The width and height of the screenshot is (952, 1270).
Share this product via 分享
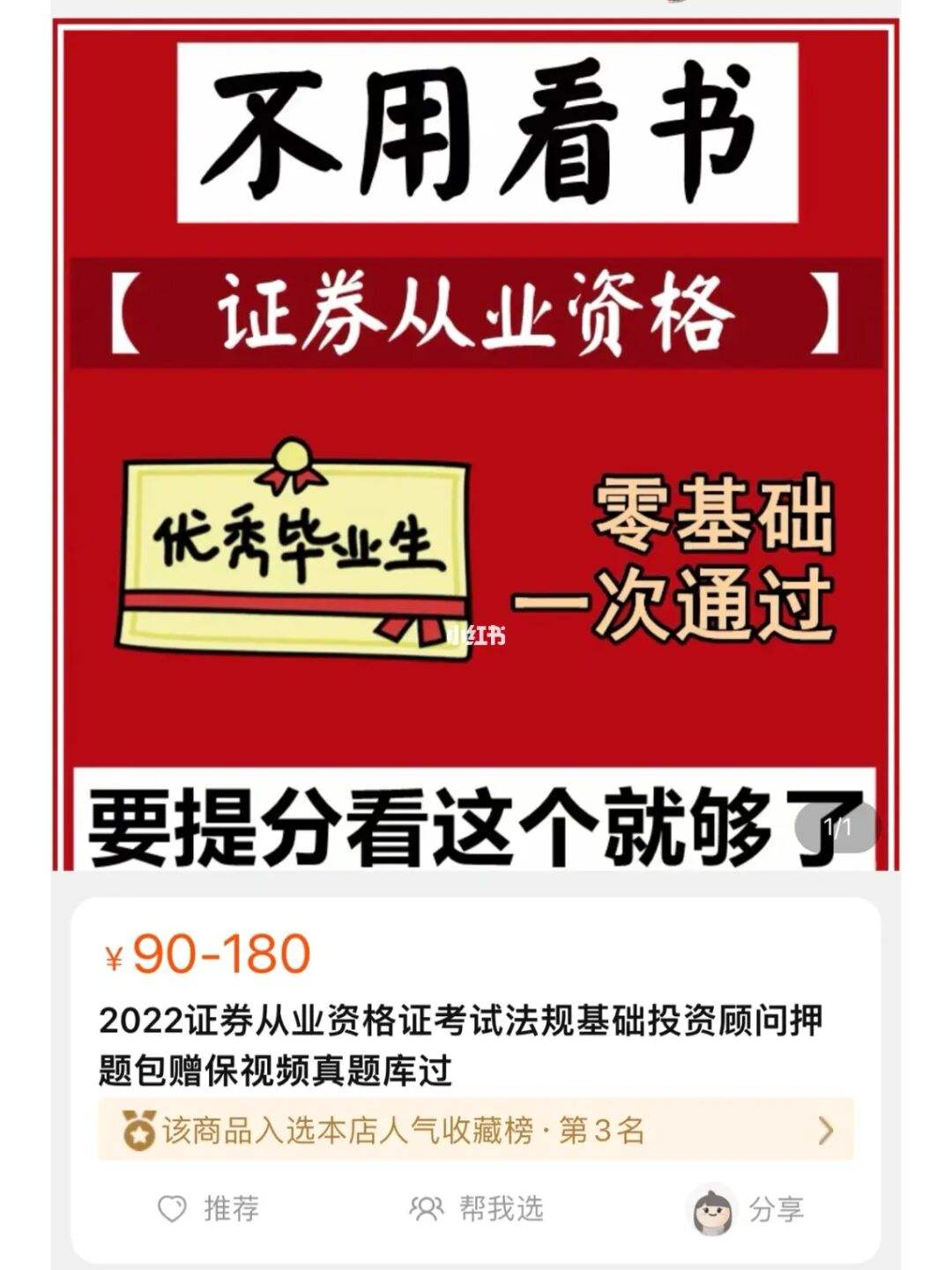coord(749,1210)
